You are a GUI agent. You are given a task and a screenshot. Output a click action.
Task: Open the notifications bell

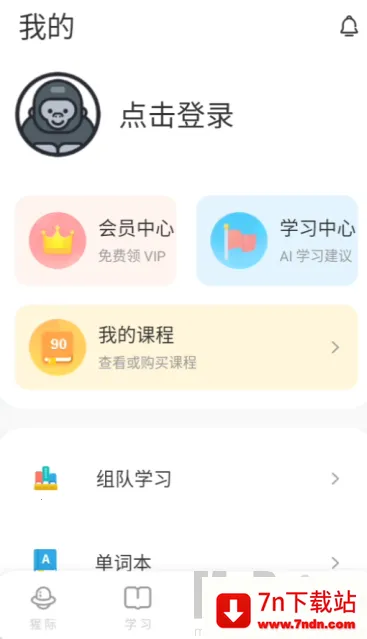(x=349, y=26)
